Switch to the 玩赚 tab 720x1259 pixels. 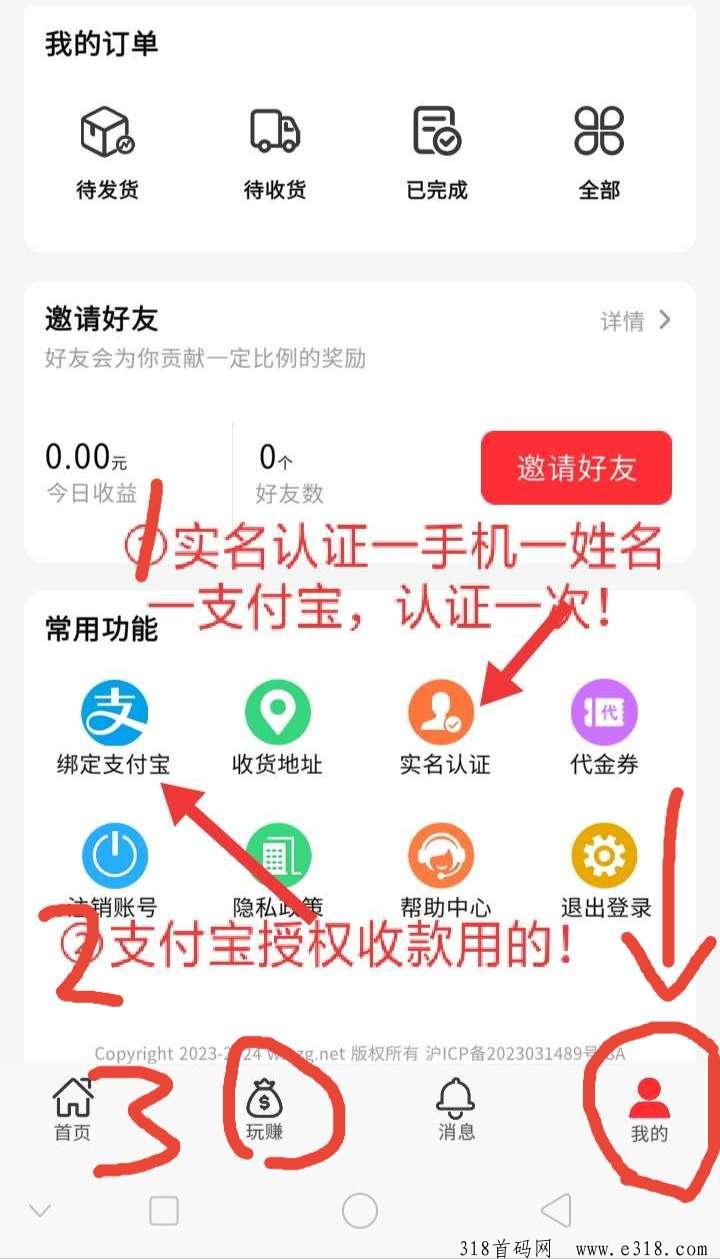(x=264, y=1110)
